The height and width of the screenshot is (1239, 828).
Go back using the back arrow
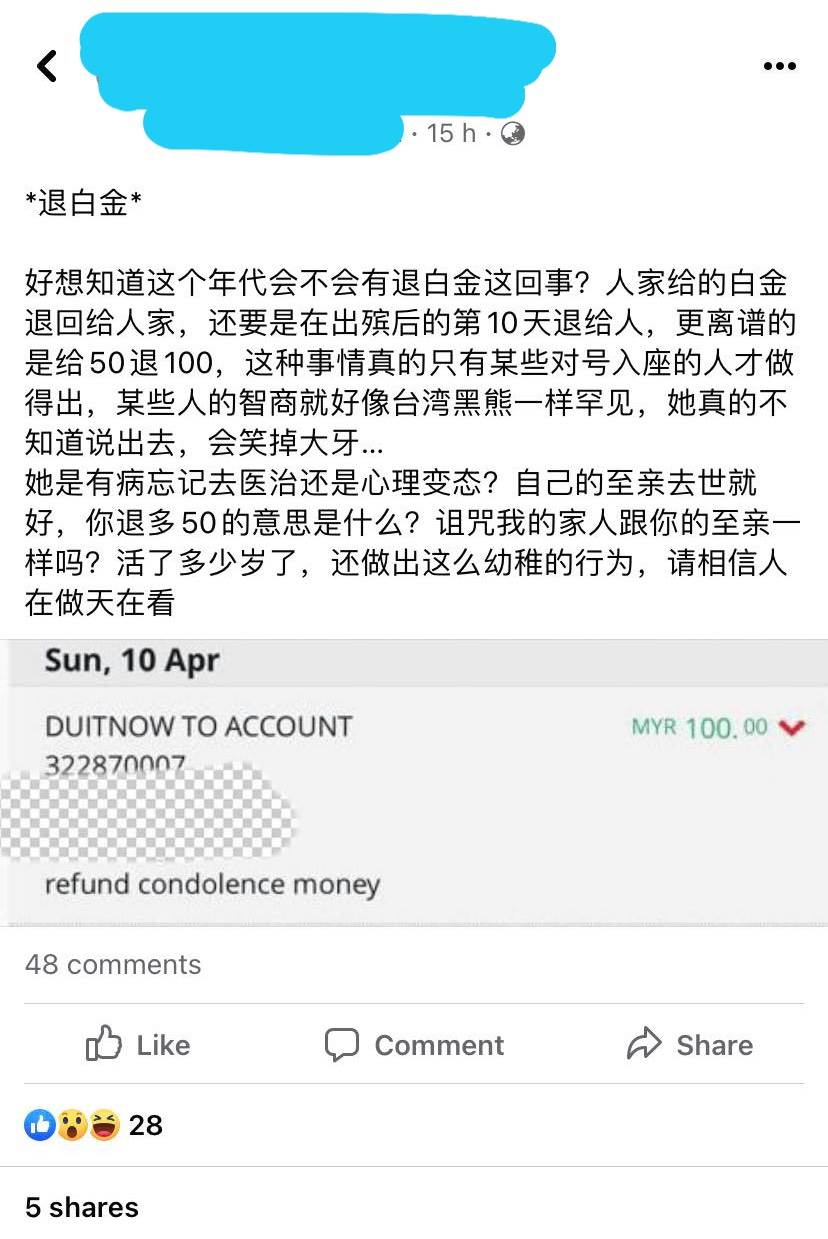47,66
